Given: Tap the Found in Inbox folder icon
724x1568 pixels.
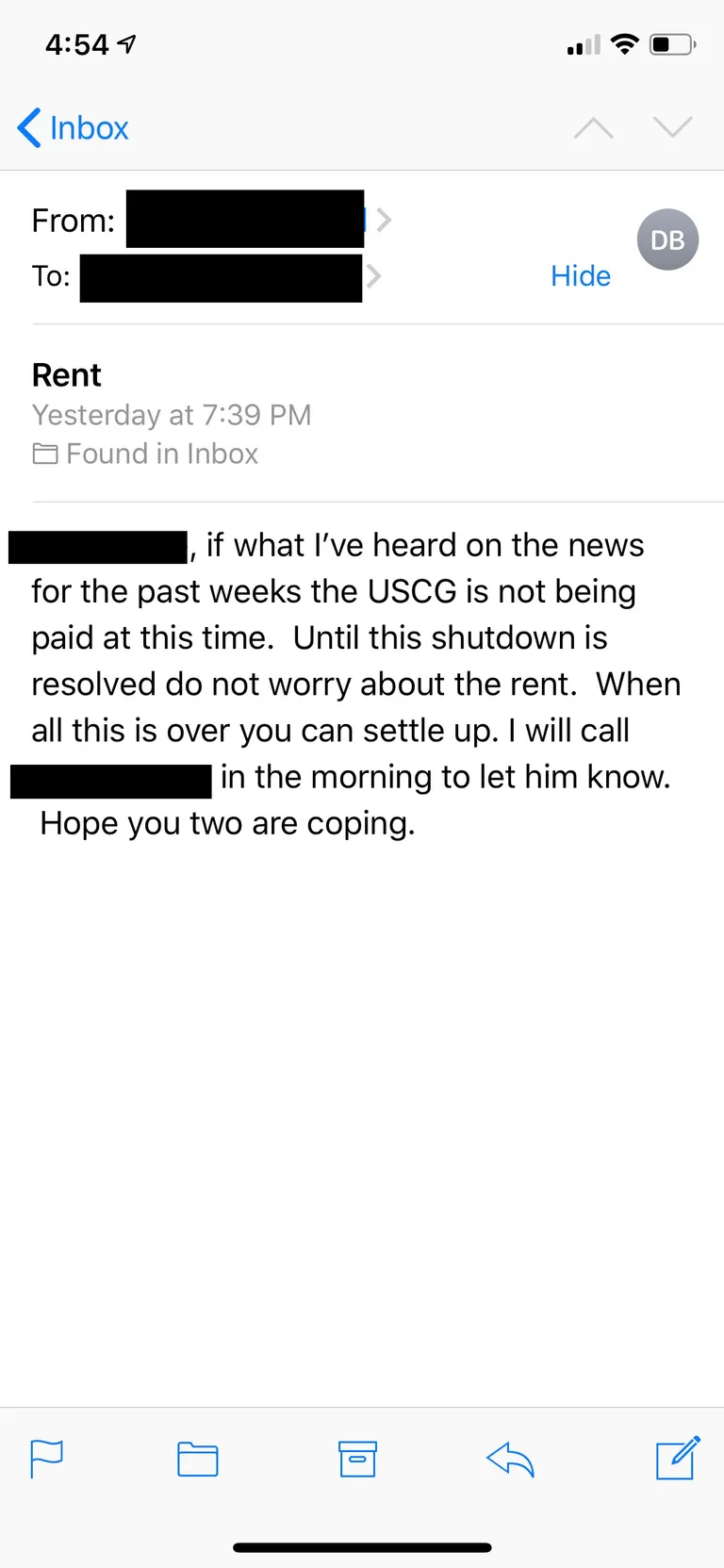Looking at the screenshot, I should pyautogui.click(x=43, y=454).
